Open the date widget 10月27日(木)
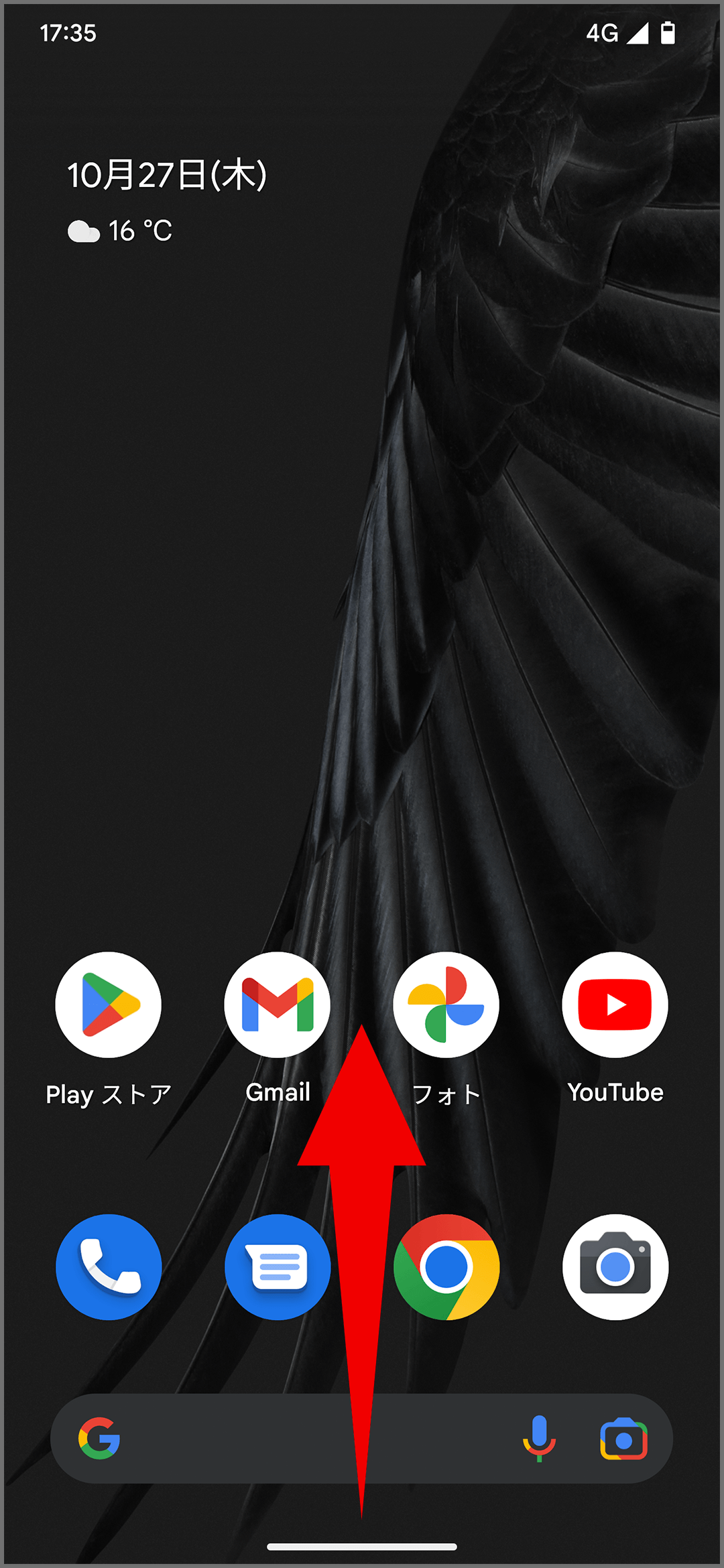Image resolution: width=724 pixels, height=1568 pixels. 167,175
